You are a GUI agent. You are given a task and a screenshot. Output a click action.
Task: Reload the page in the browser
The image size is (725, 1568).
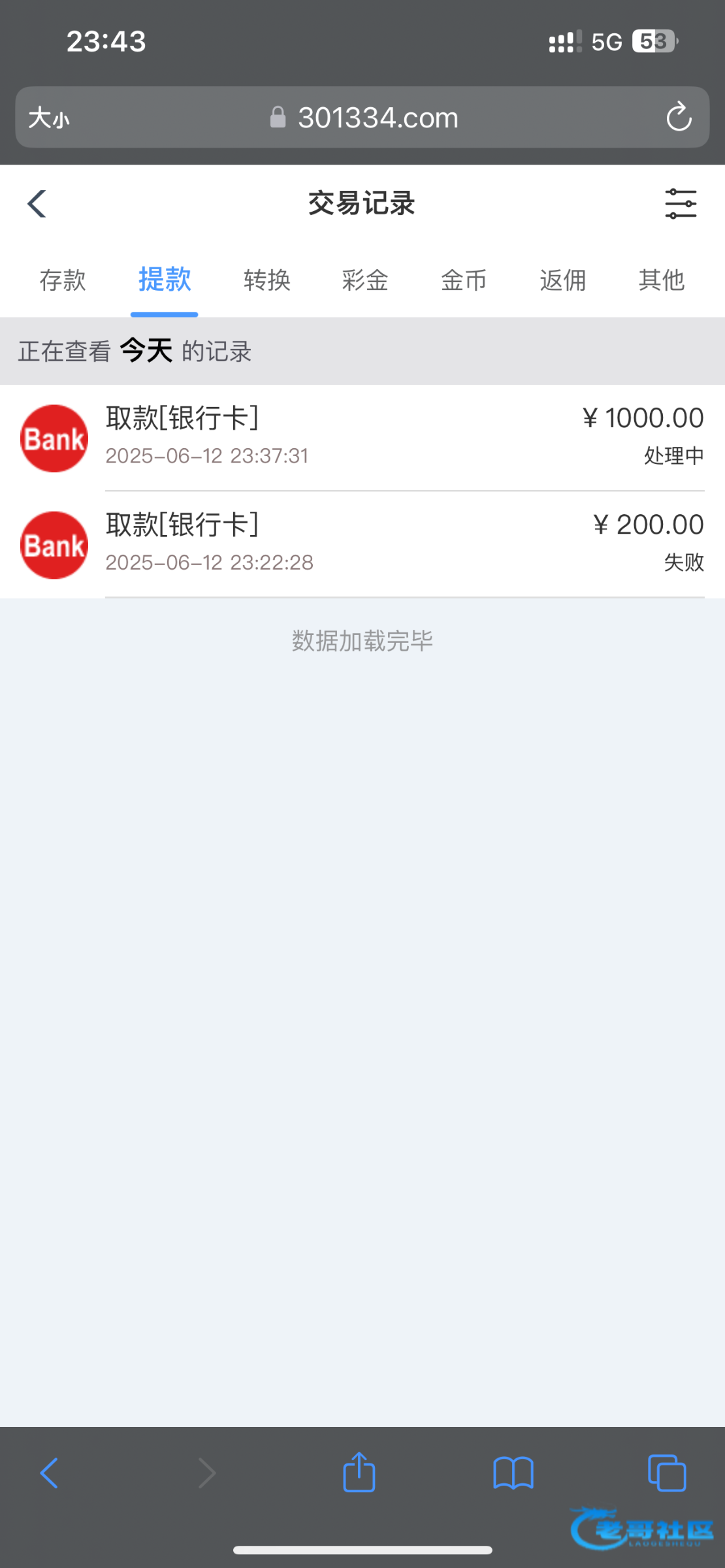[679, 117]
